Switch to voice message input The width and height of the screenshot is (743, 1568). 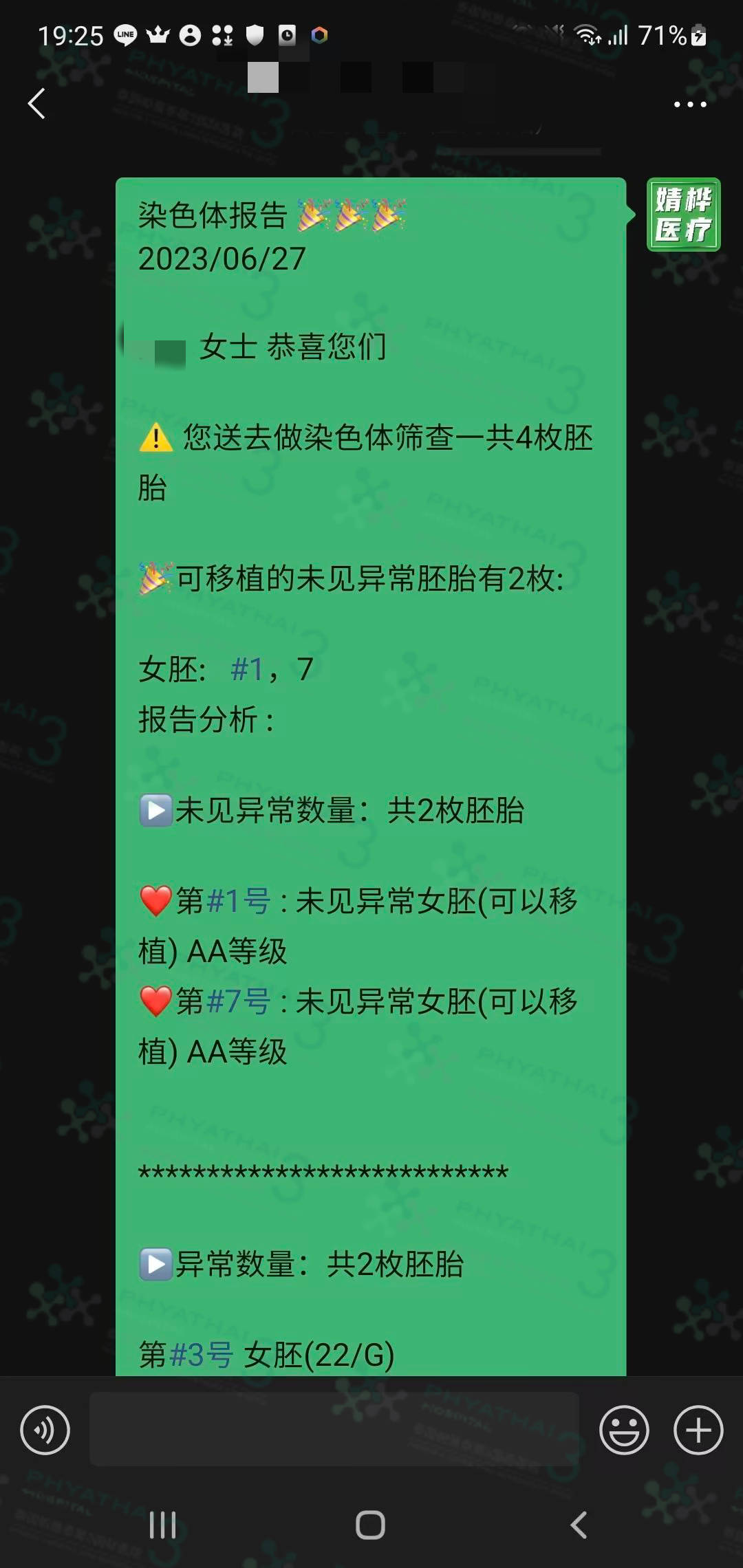45,1430
